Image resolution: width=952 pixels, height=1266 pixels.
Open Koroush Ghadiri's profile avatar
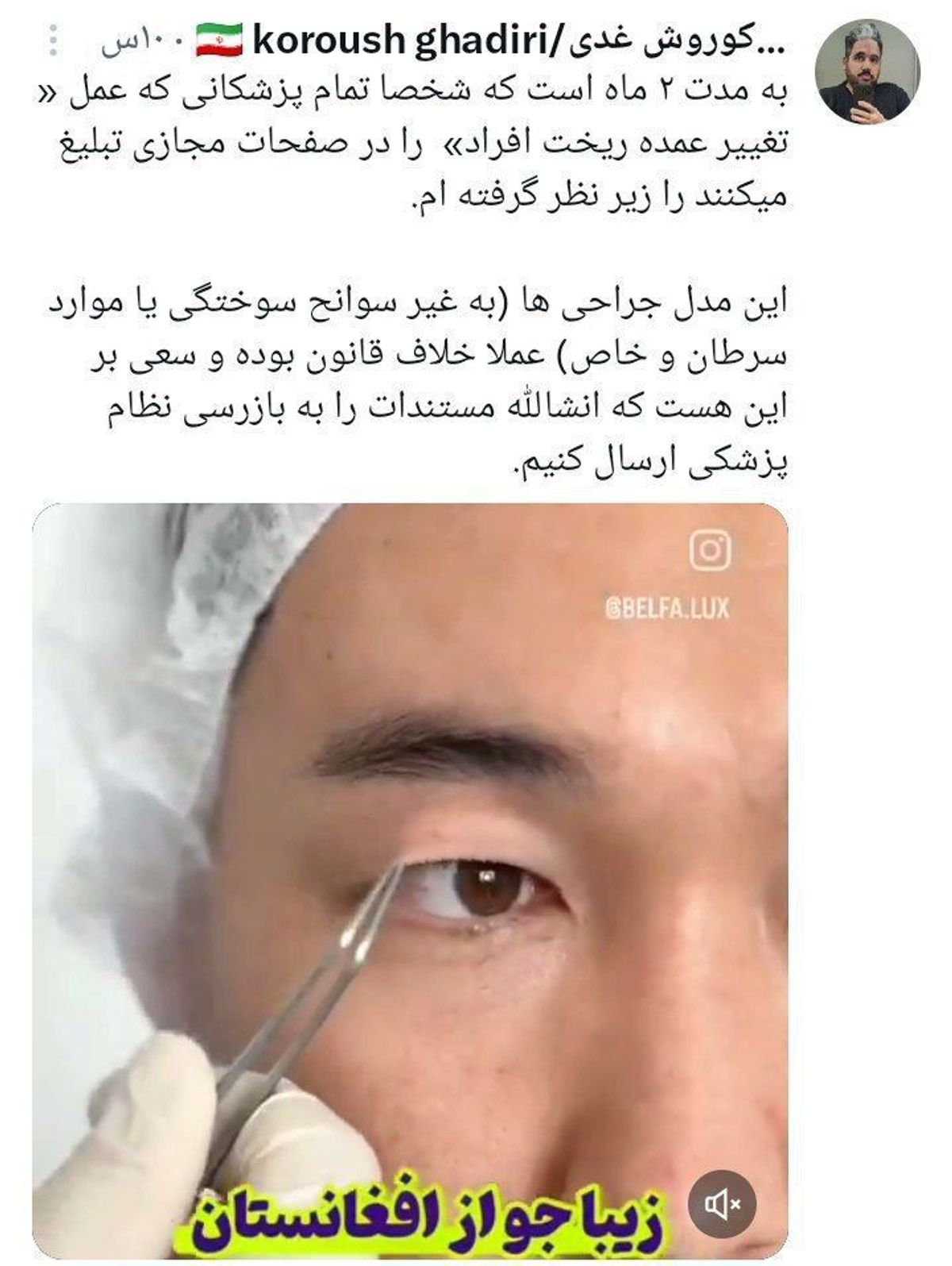click(868, 71)
